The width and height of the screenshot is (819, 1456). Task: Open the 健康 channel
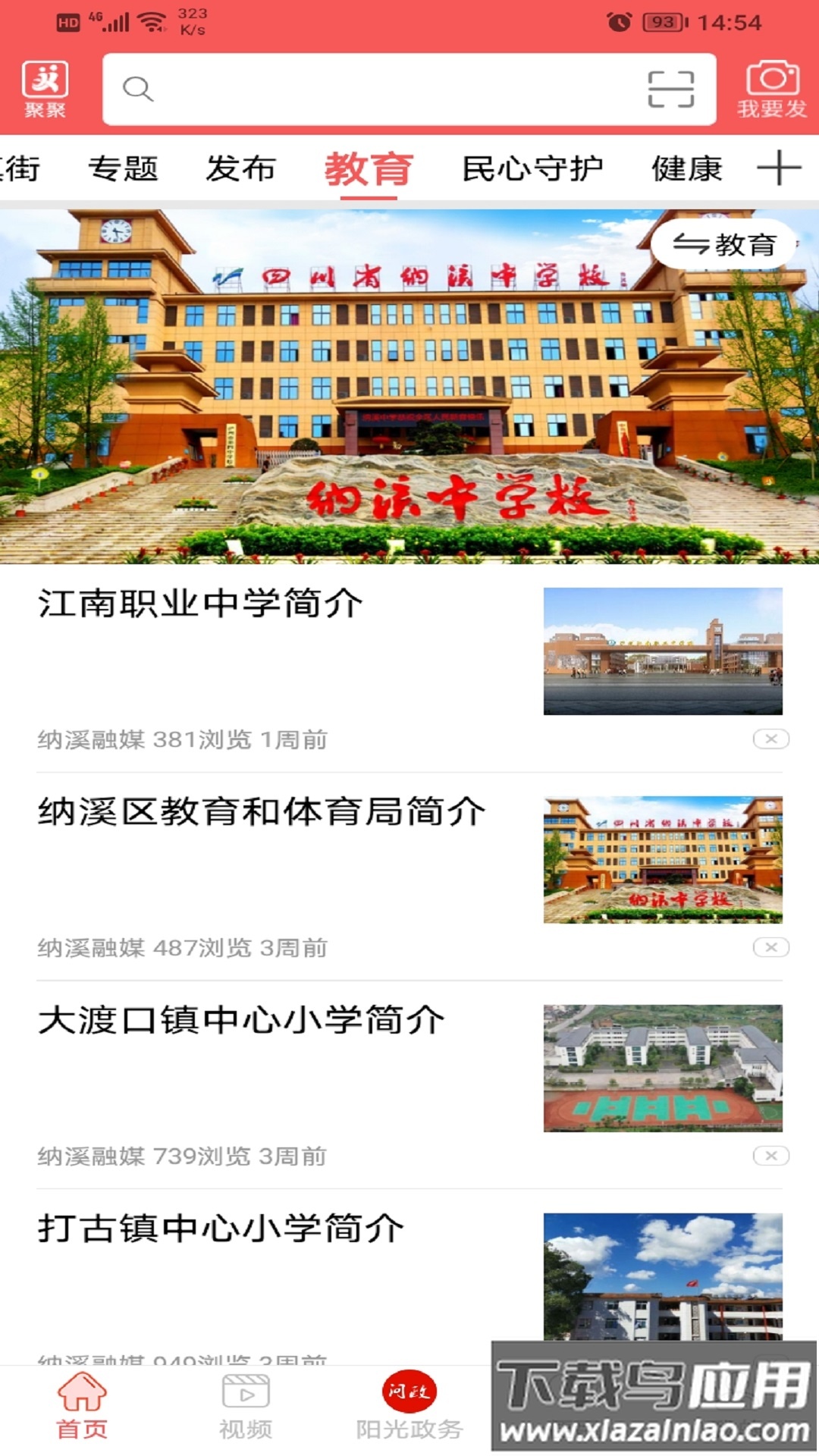point(686,169)
